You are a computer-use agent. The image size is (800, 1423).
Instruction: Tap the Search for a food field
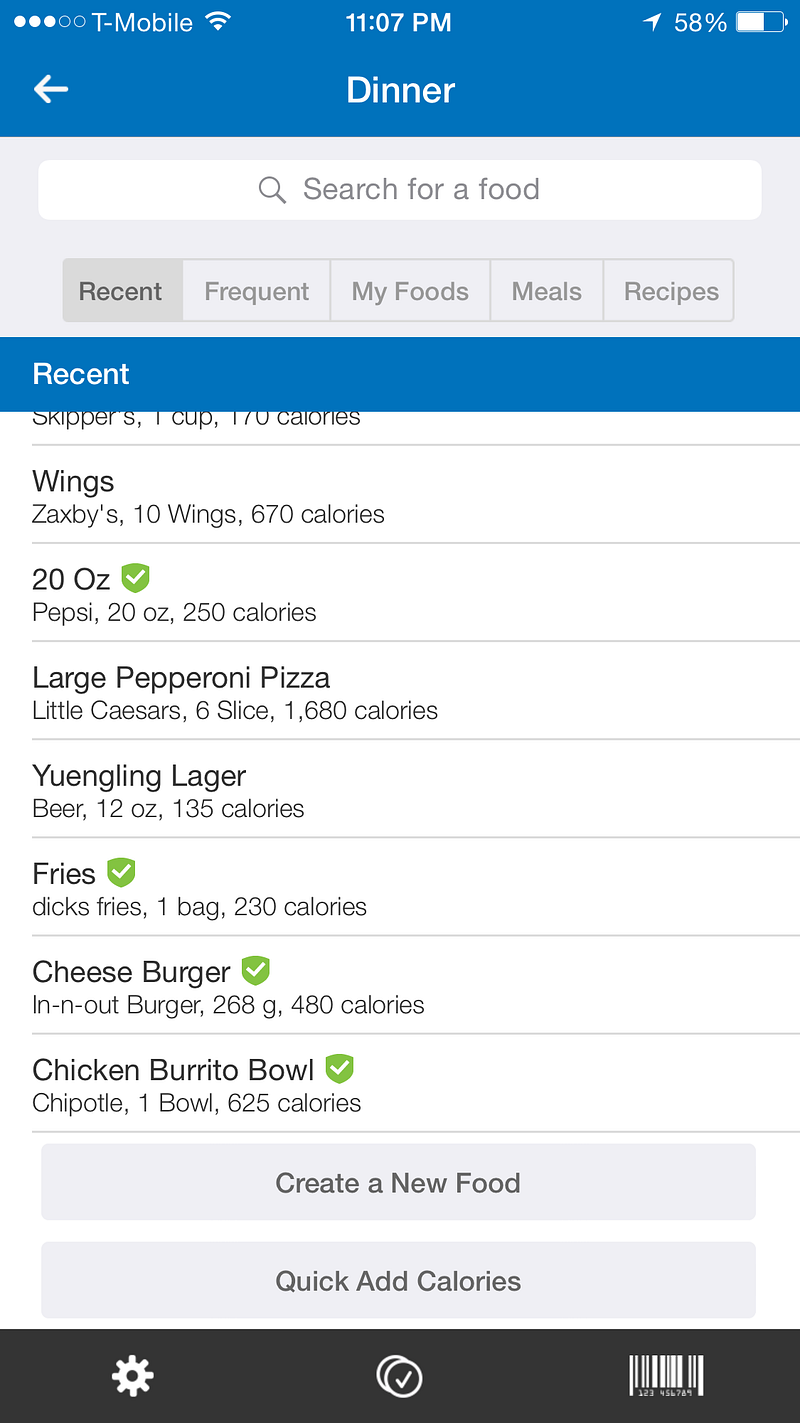point(400,190)
